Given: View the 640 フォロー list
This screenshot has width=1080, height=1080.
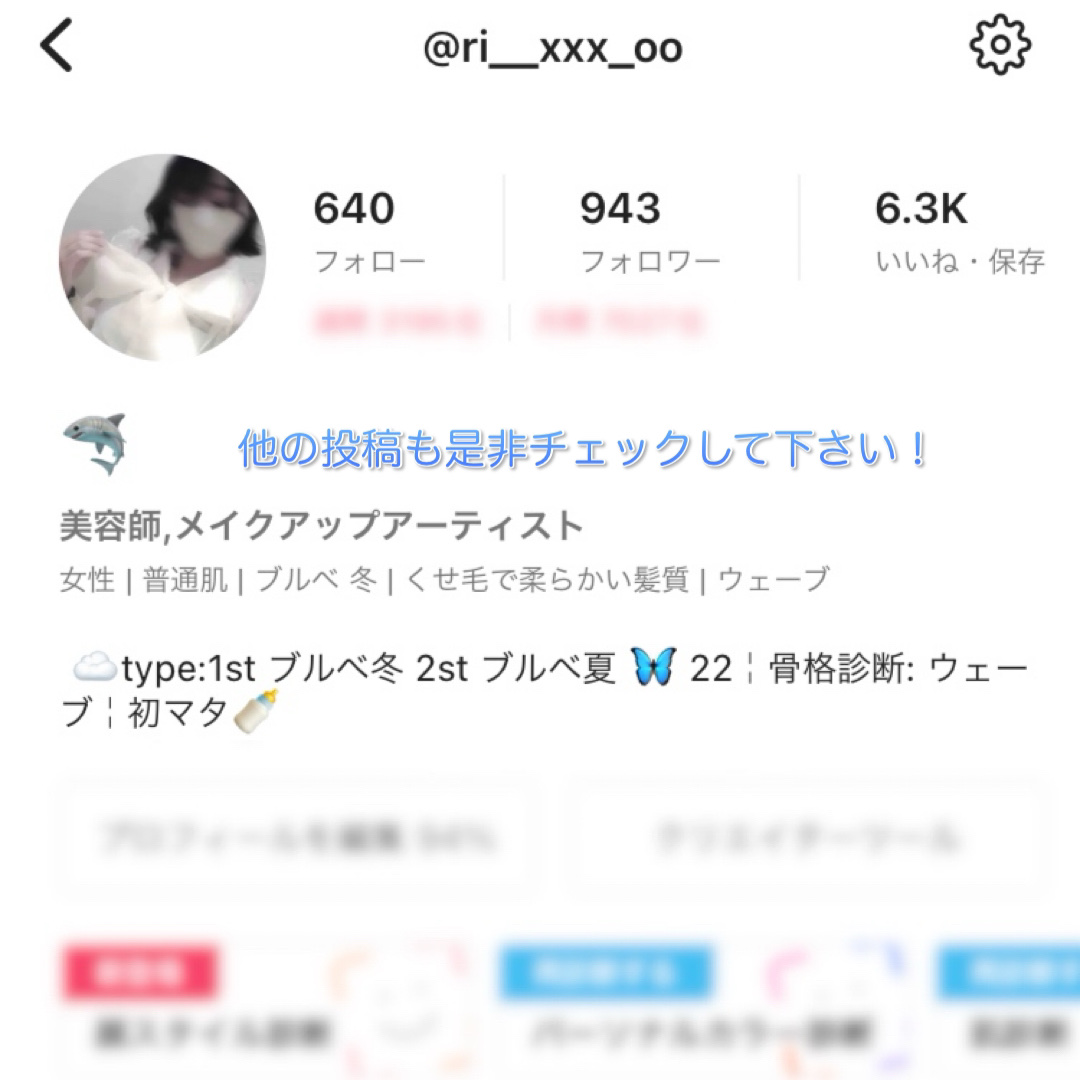Looking at the screenshot, I should click(368, 232).
